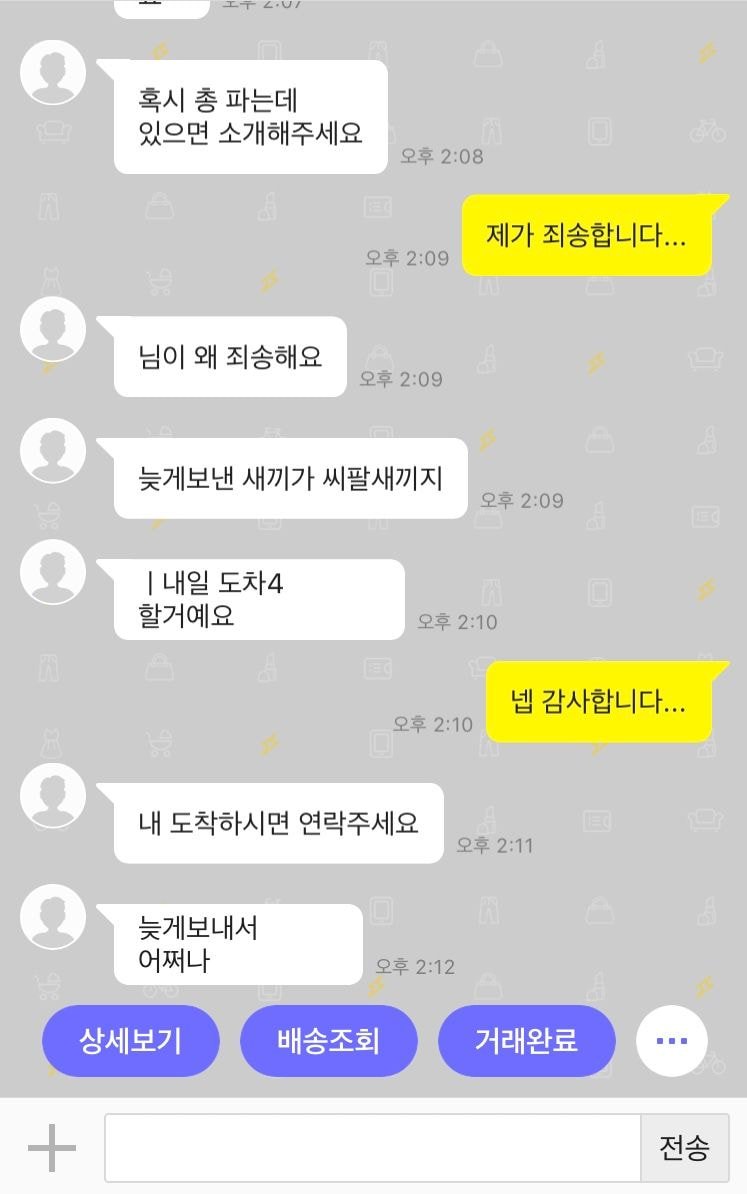Open 상세보기 to view item details

click(x=130, y=1041)
